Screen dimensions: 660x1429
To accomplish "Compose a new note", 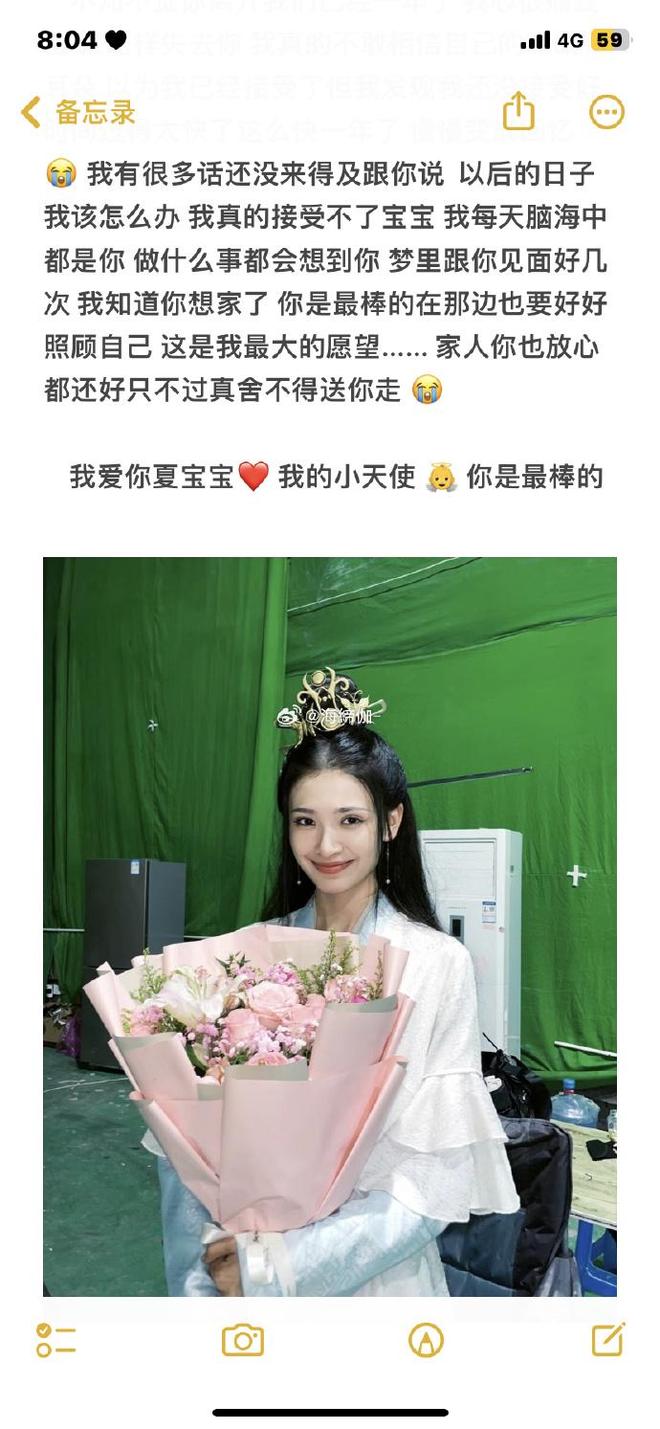I will pyautogui.click(x=608, y=1339).
